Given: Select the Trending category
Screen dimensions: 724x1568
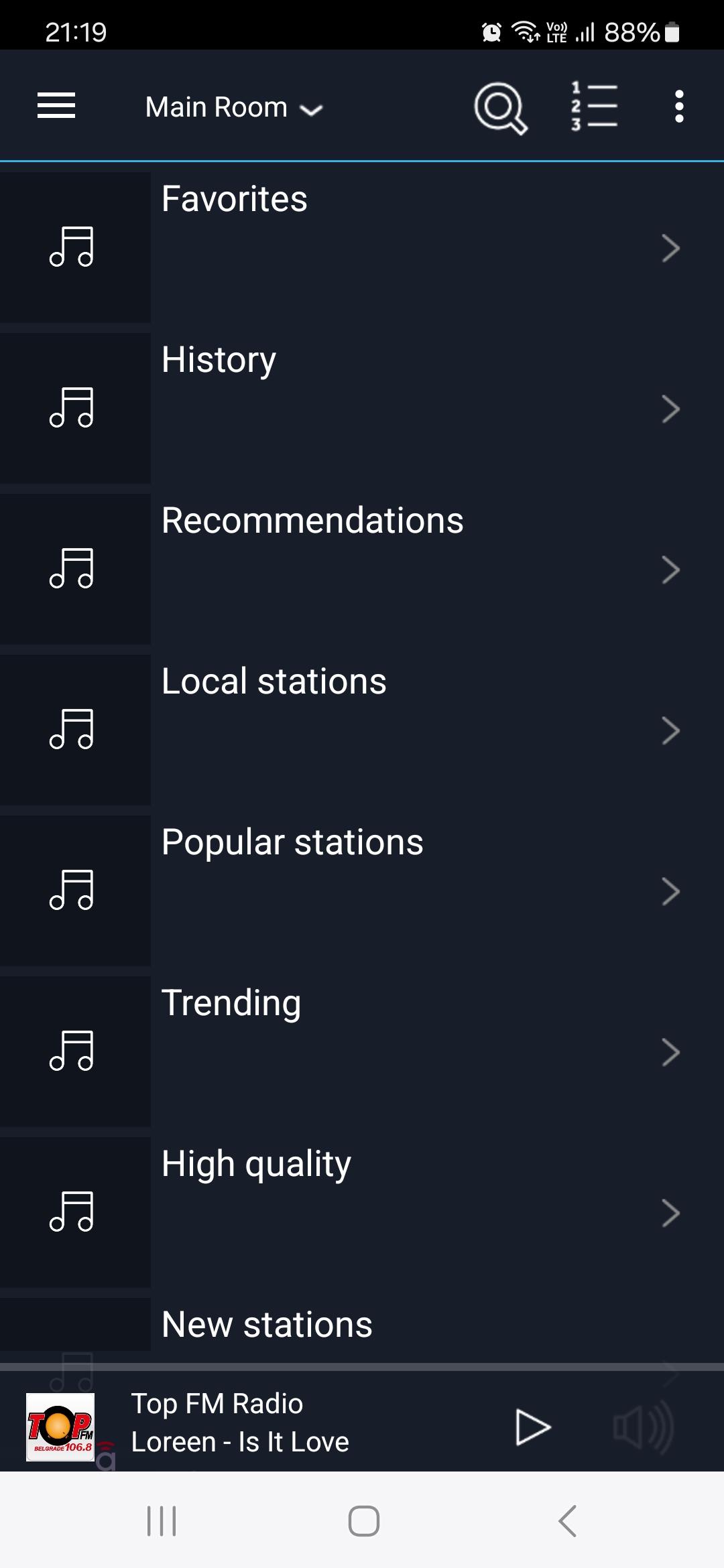Looking at the screenshot, I should pos(362,1051).
